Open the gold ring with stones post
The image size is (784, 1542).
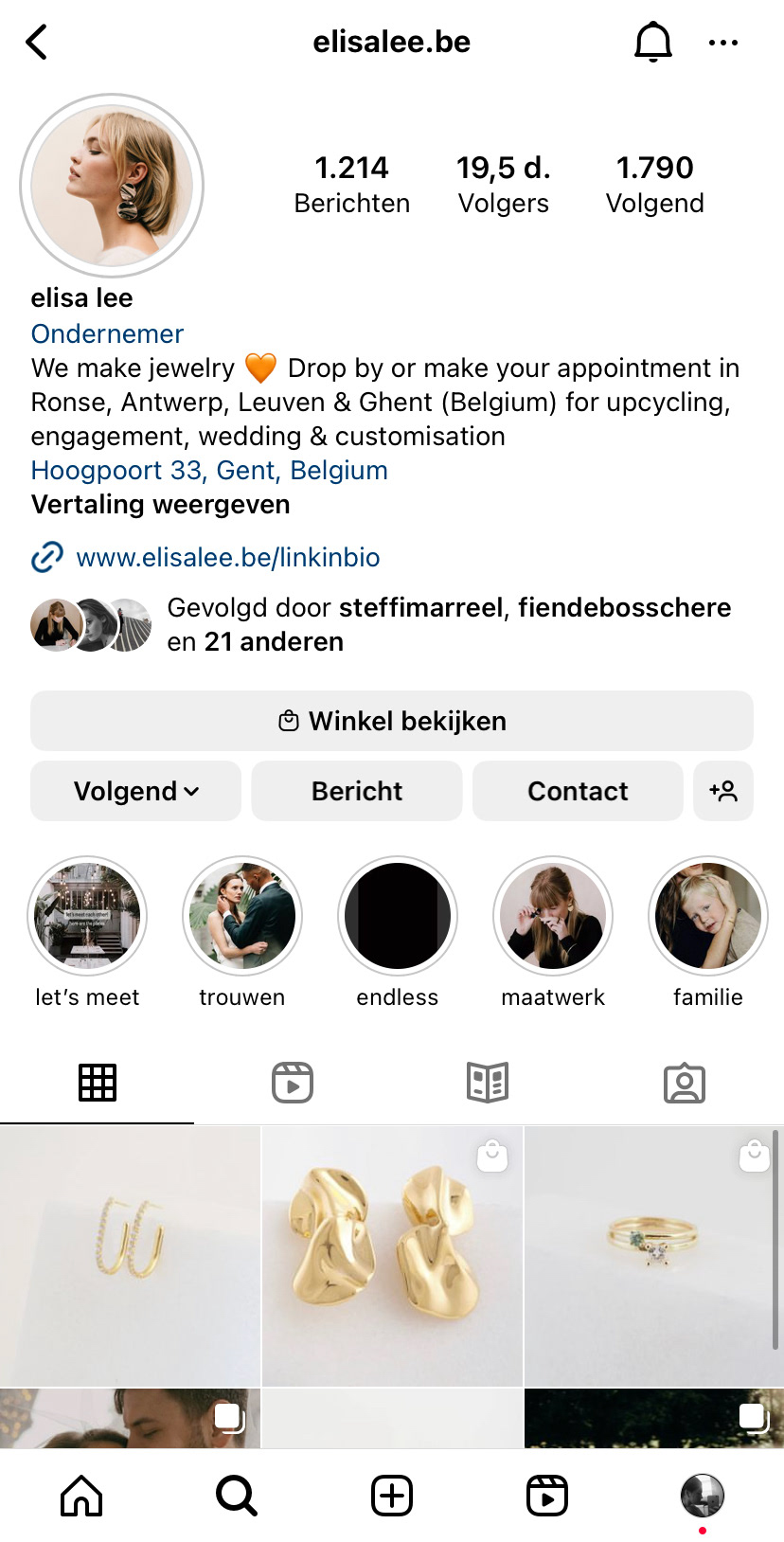653,1256
